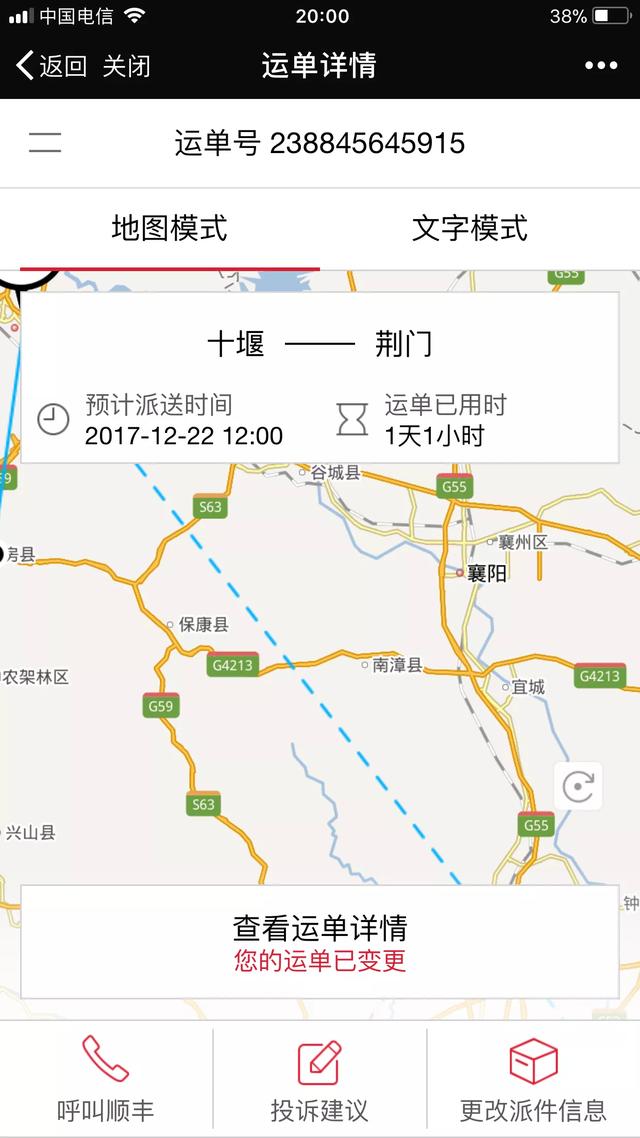Viewport: 640px width, 1138px height.
Task: Refresh the map with the reload icon
Action: [x=578, y=786]
